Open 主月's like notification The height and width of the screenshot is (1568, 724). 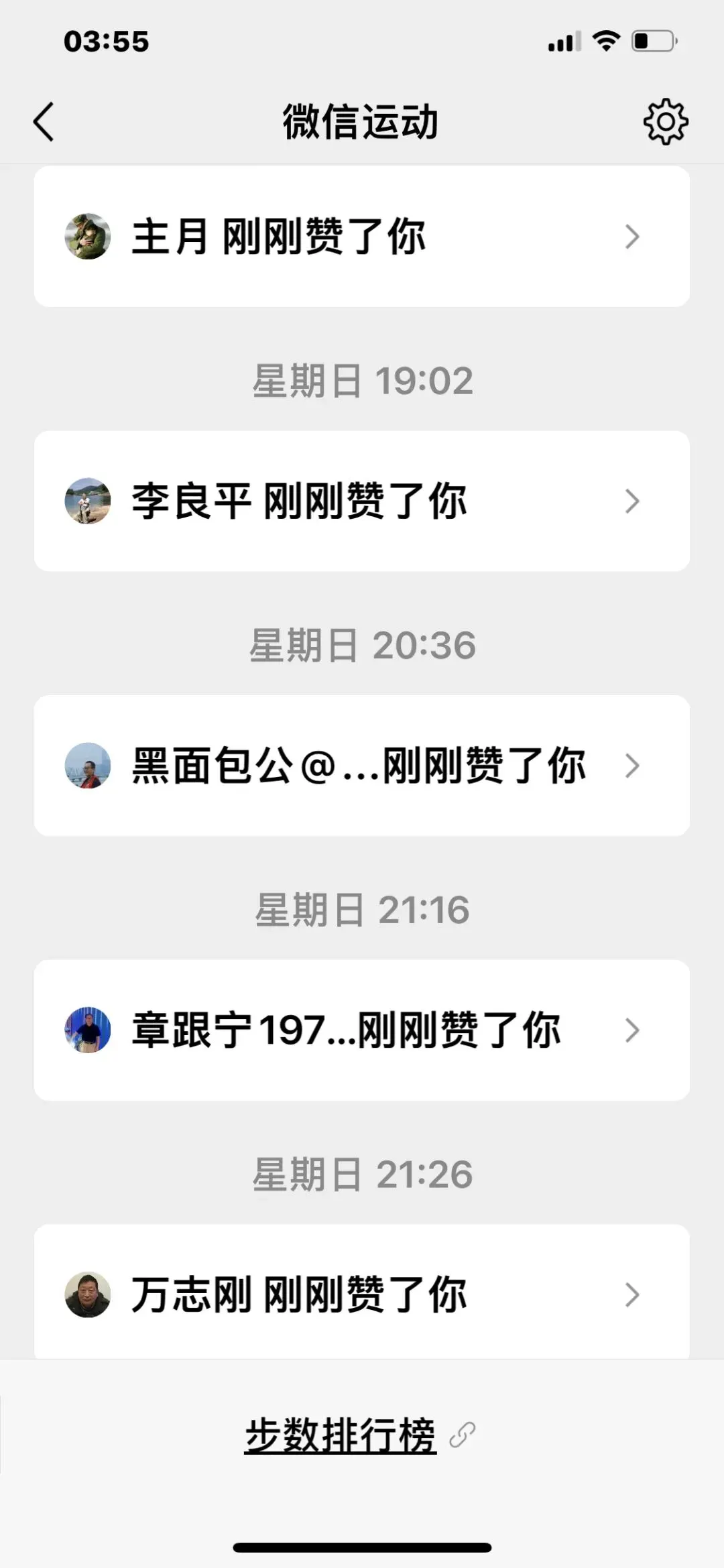tap(362, 237)
